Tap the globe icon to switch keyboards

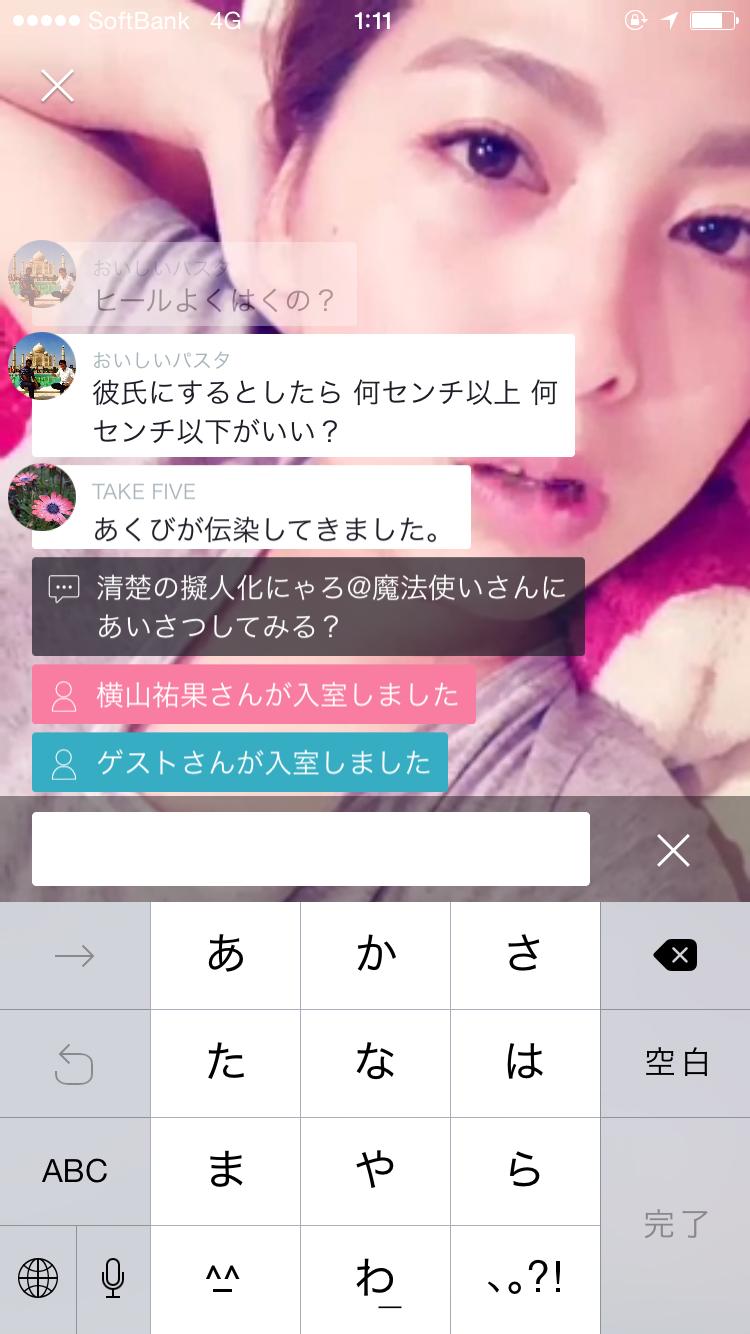[x=37, y=1279]
